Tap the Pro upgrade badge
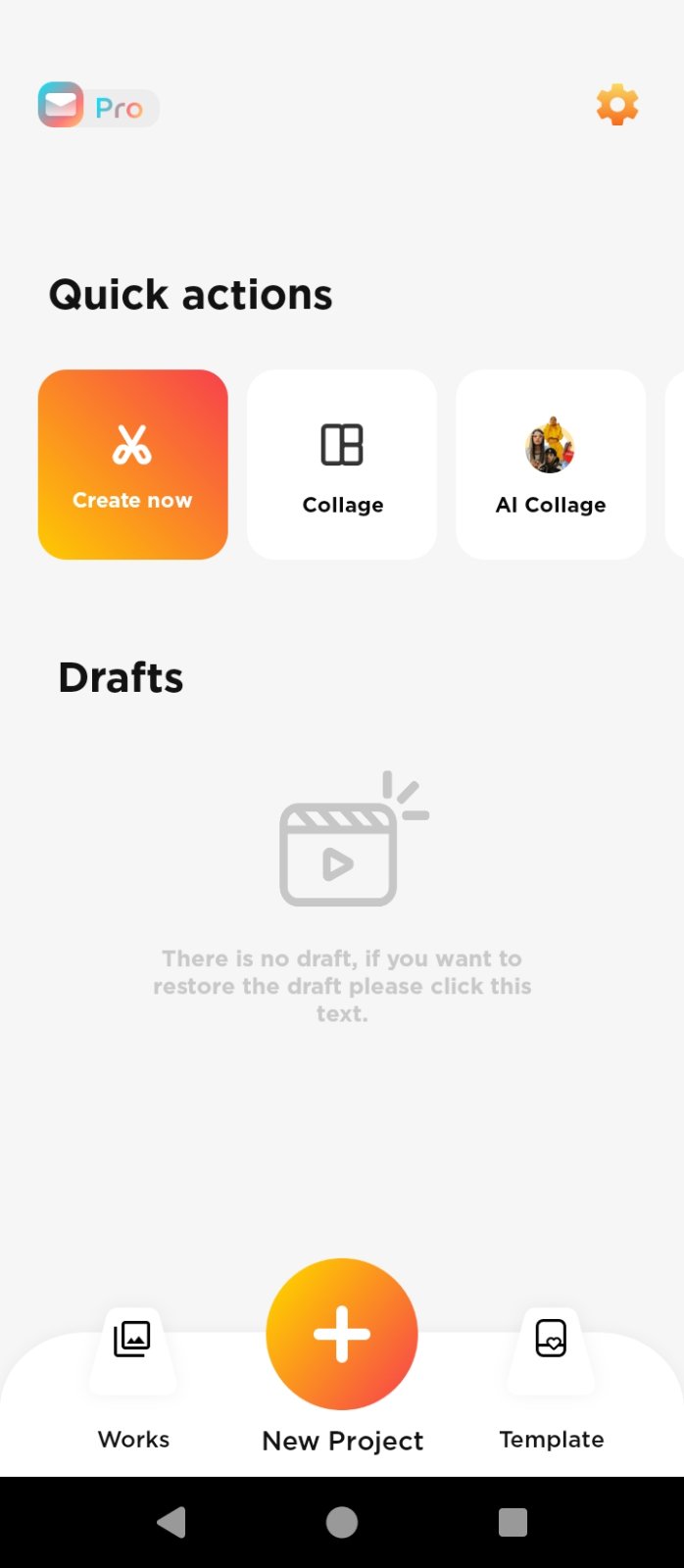Image resolution: width=684 pixels, height=1568 pixels. coord(99,106)
